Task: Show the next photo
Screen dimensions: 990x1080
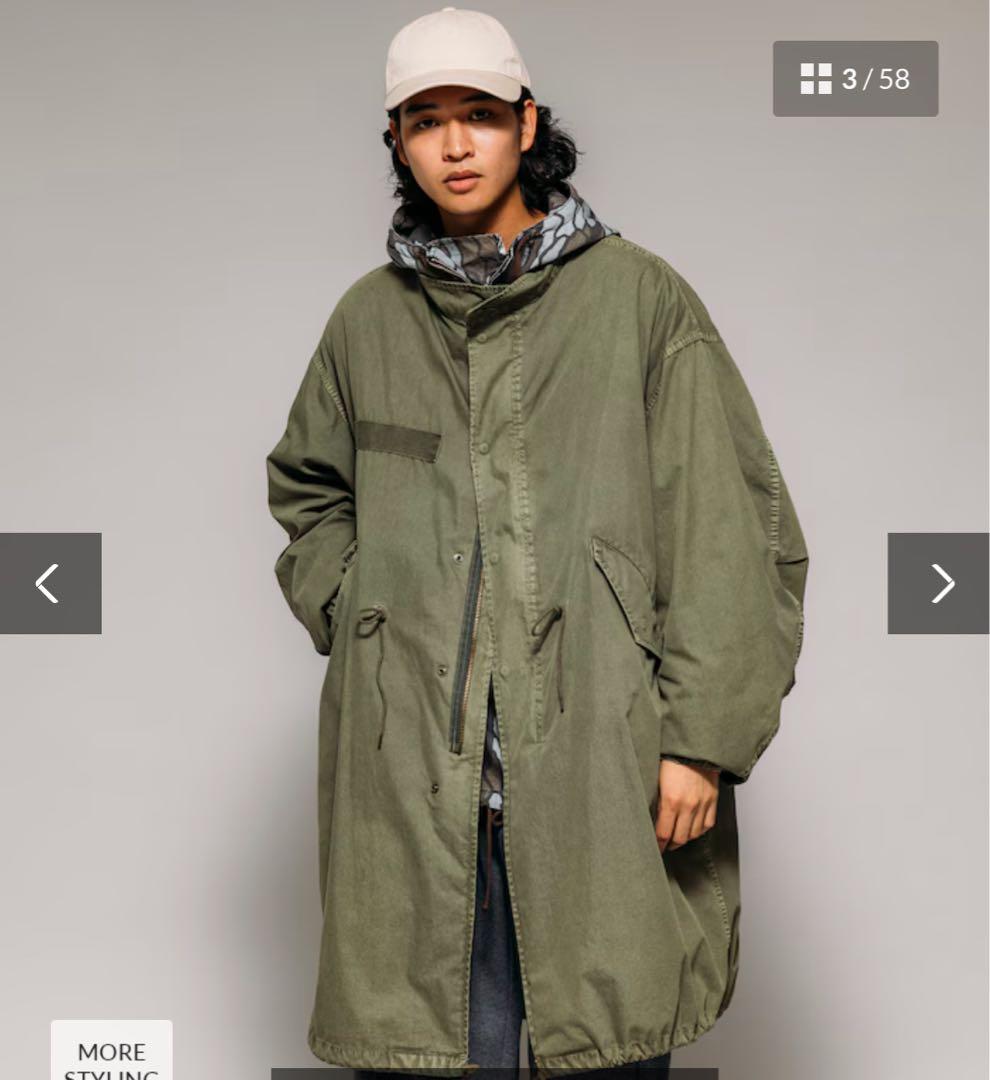Action: click(939, 583)
